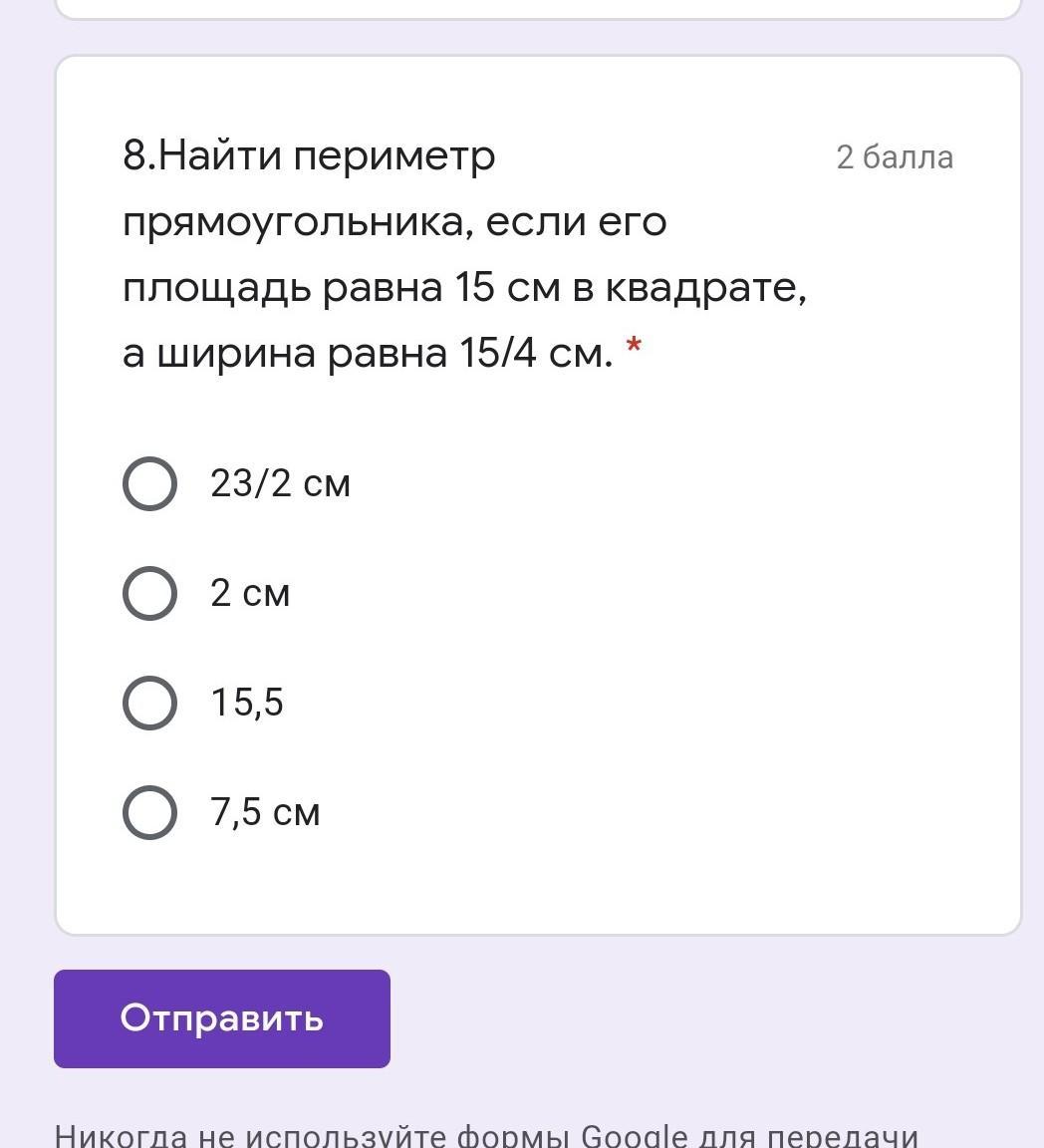Mark 7,5 см as the answer
Viewport: 1044px width, 1148px height.
click(149, 812)
